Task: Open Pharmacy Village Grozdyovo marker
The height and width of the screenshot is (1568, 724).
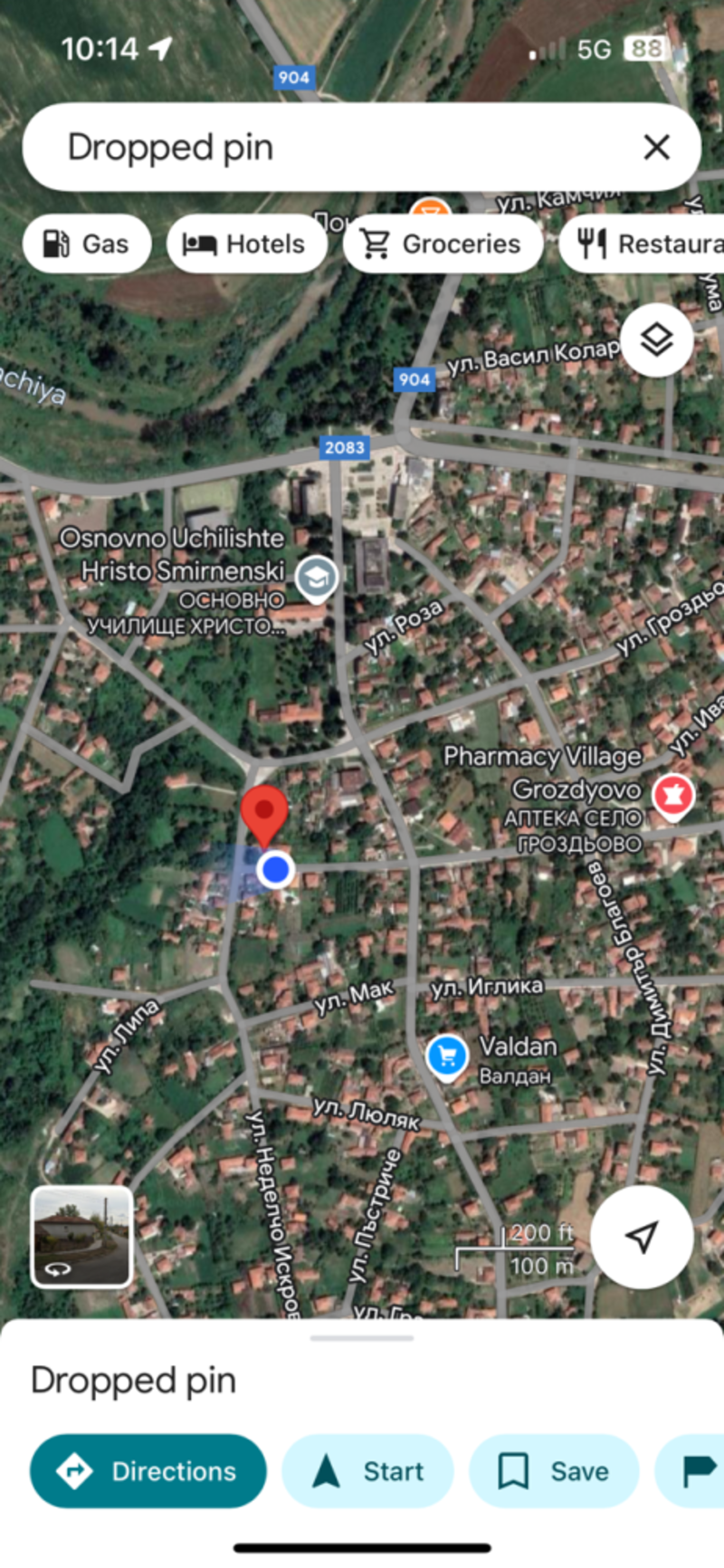Action: (x=672, y=797)
